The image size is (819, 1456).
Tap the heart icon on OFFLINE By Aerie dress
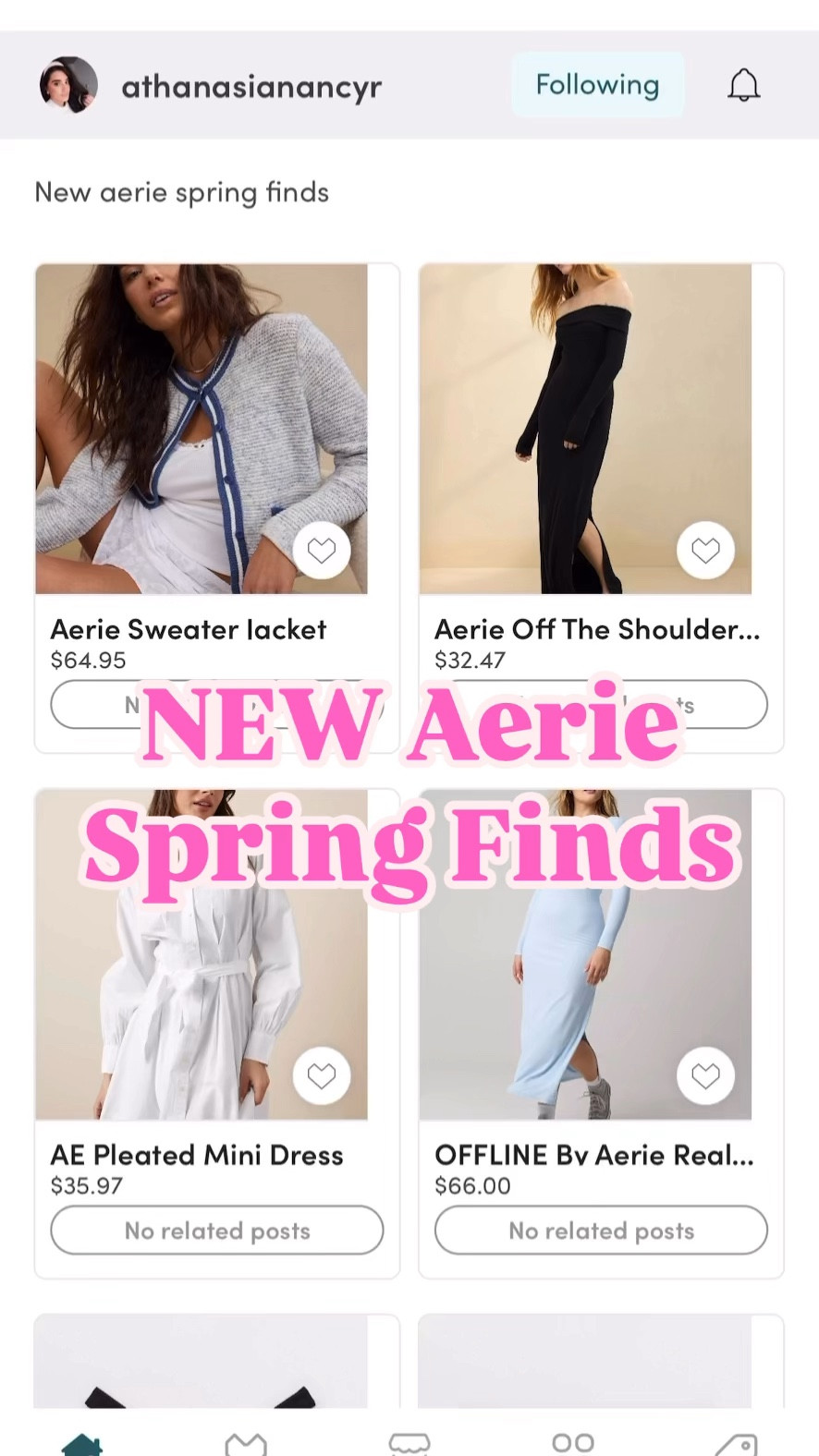point(705,1076)
